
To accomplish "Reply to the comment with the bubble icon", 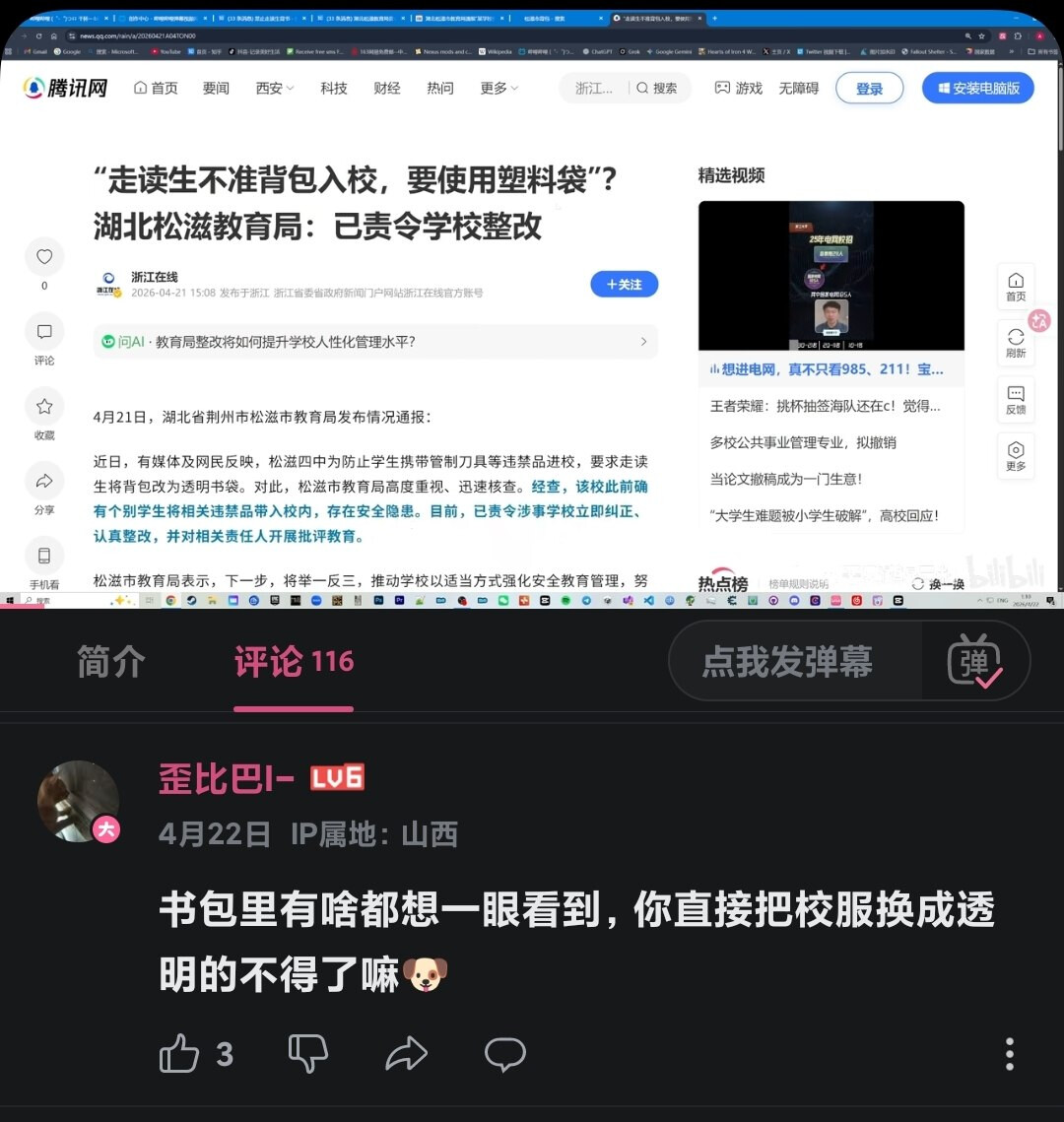I will tap(505, 1054).
